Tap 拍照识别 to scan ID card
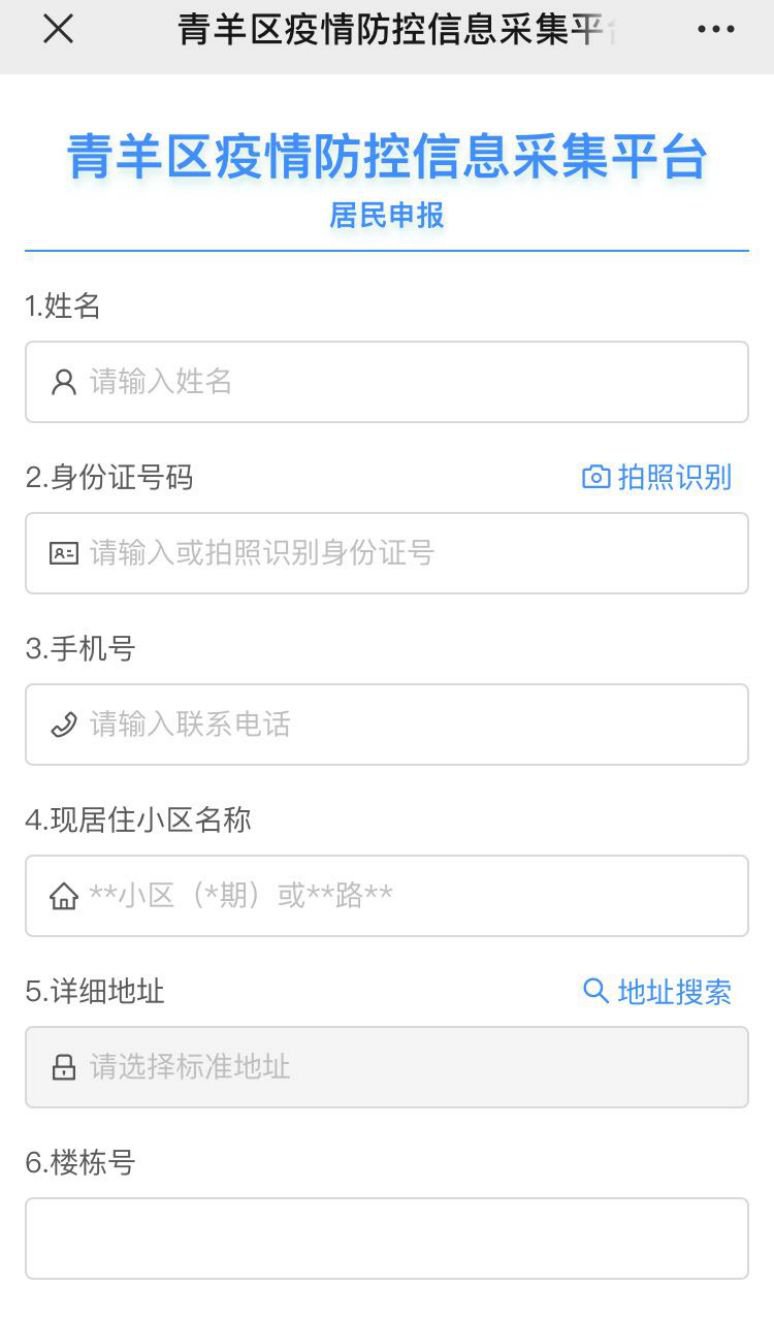Viewport: 774px width, 1319px height. (x=657, y=478)
